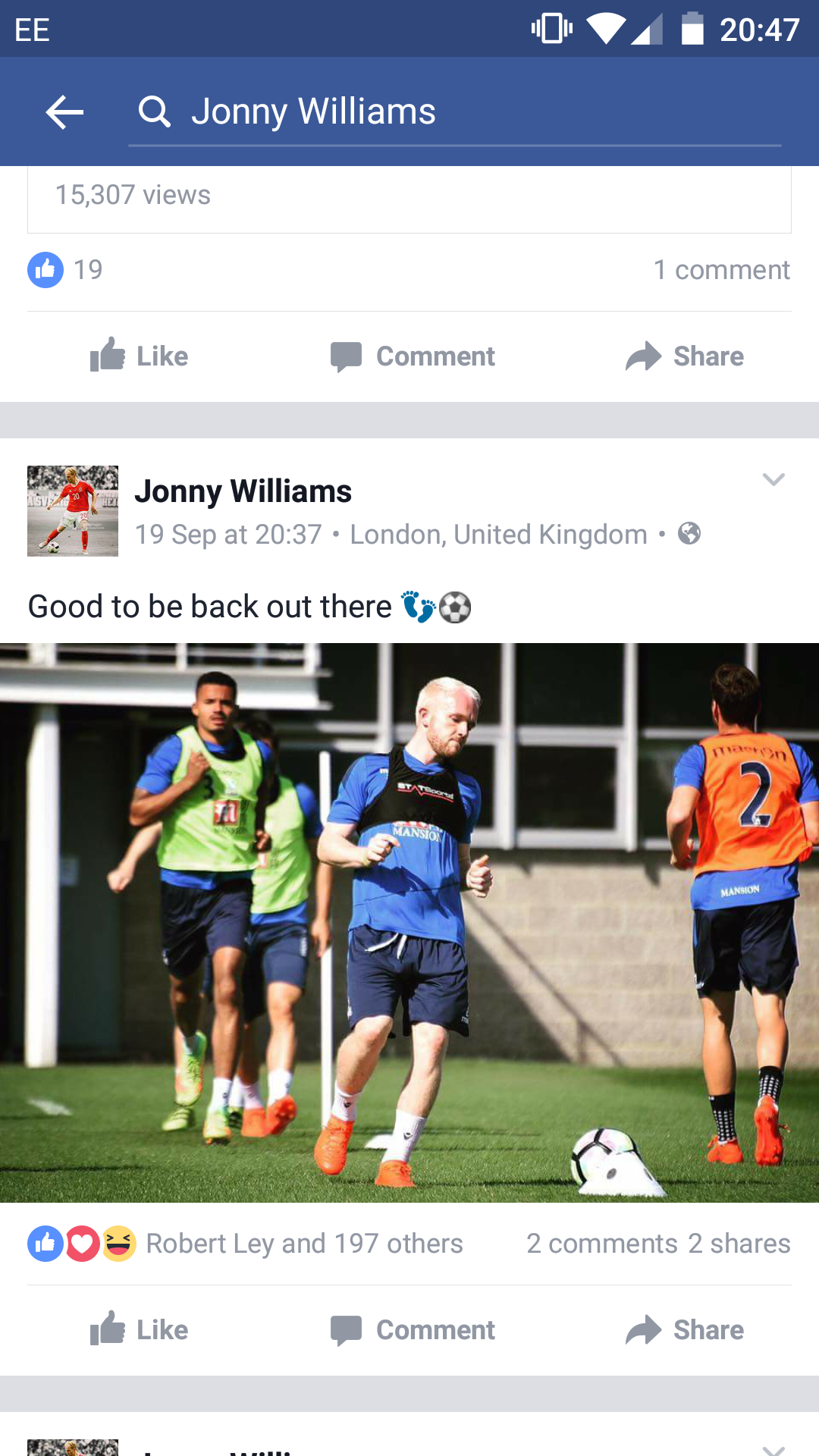Like the post with 15,307 views

coord(140,356)
